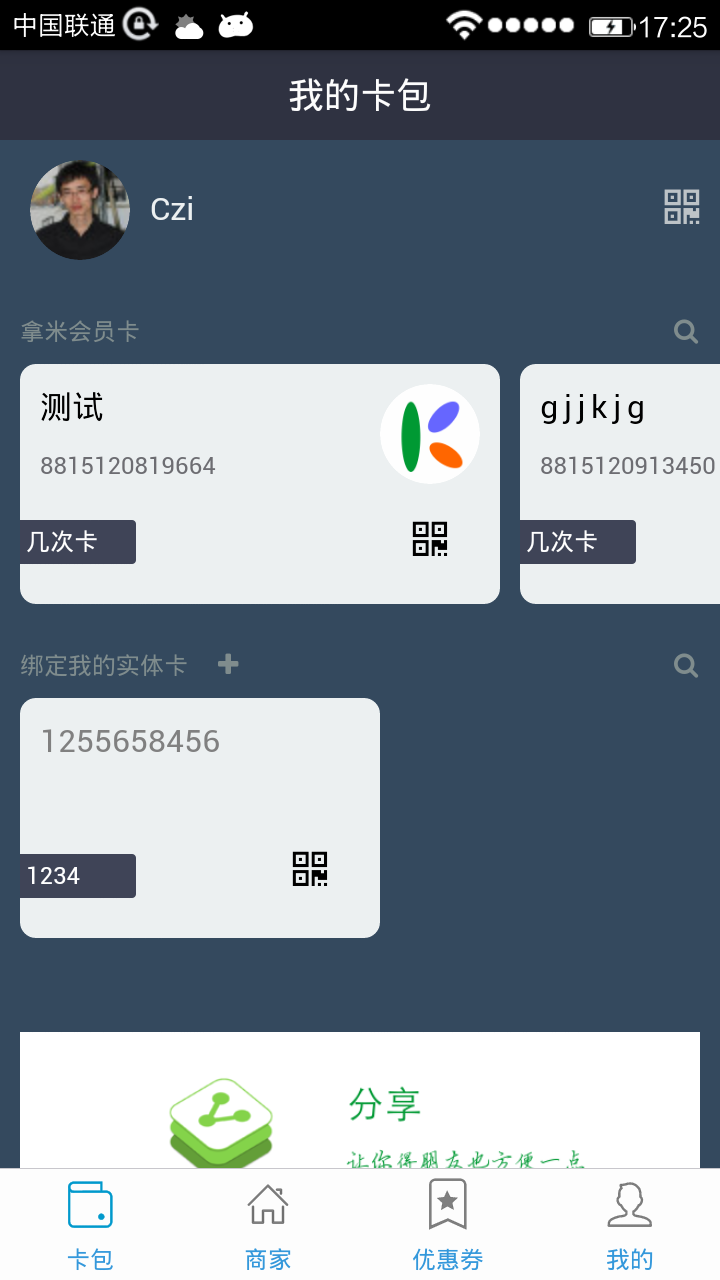Open physical card 1255658456
The width and height of the screenshot is (720, 1280).
pos(200,818)
